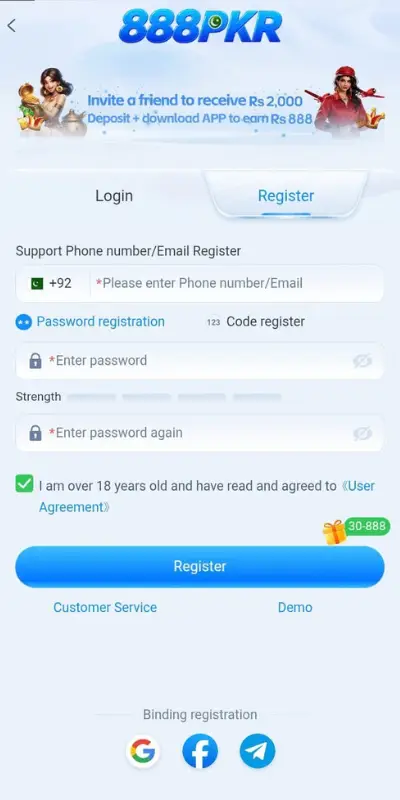Viewport: 400px width, 800px height.
Task: Go back using the top-left arrow
Action: (12, 26)
